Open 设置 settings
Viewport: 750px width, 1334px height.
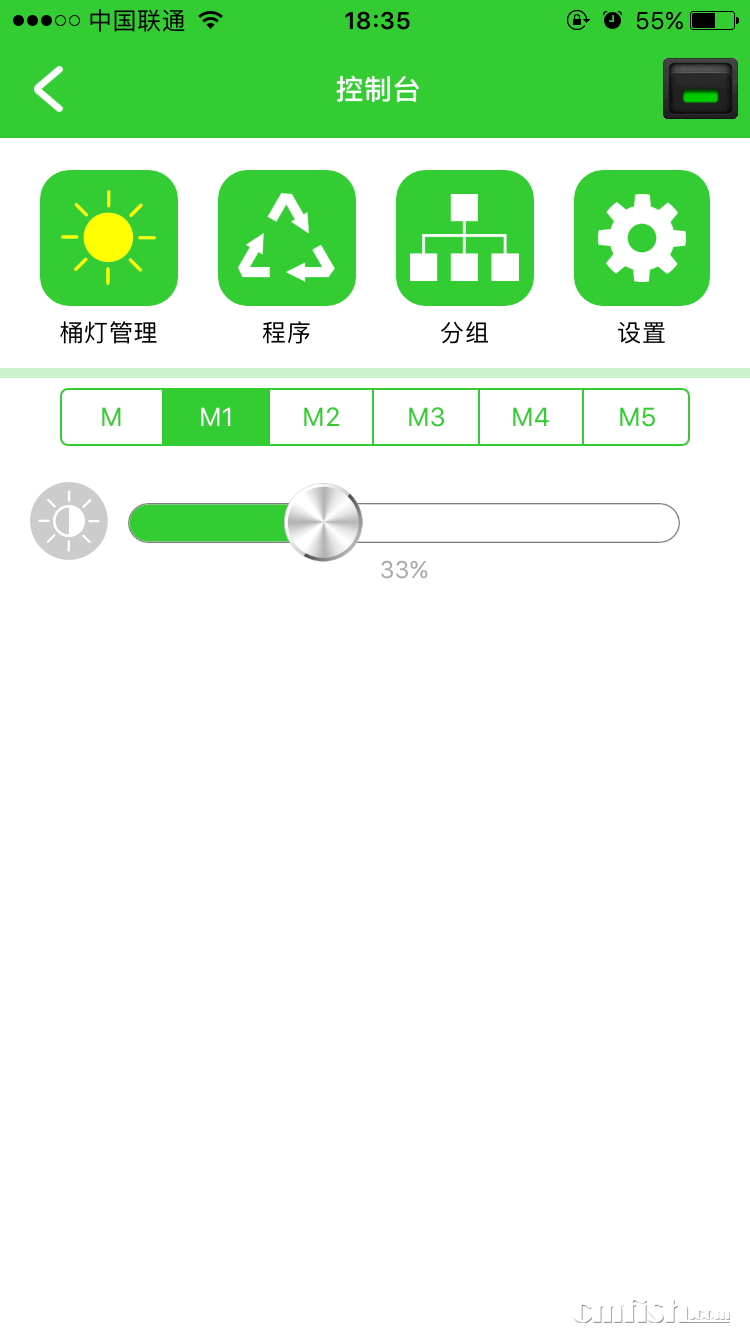click(x=642, y=238)
